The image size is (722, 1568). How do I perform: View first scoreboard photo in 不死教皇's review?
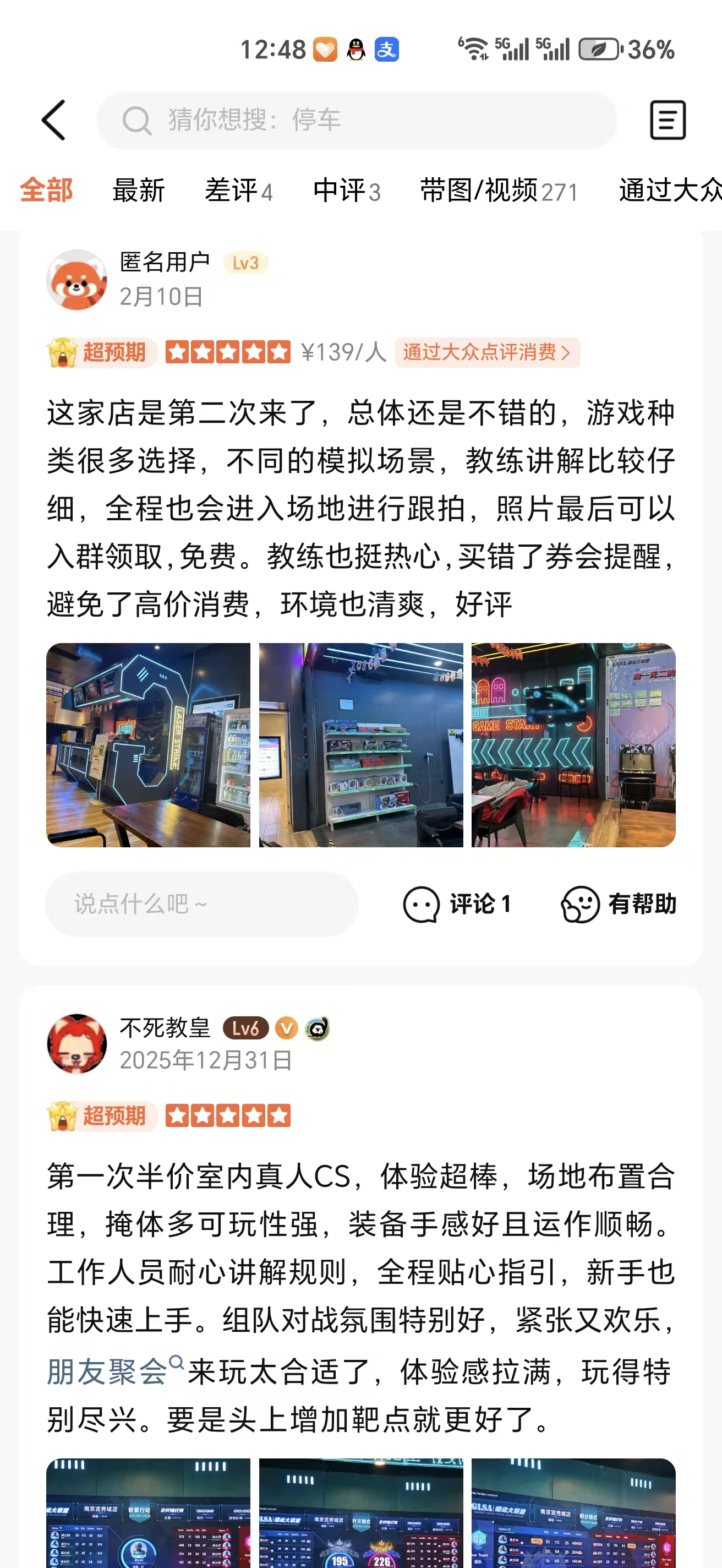149,1512
